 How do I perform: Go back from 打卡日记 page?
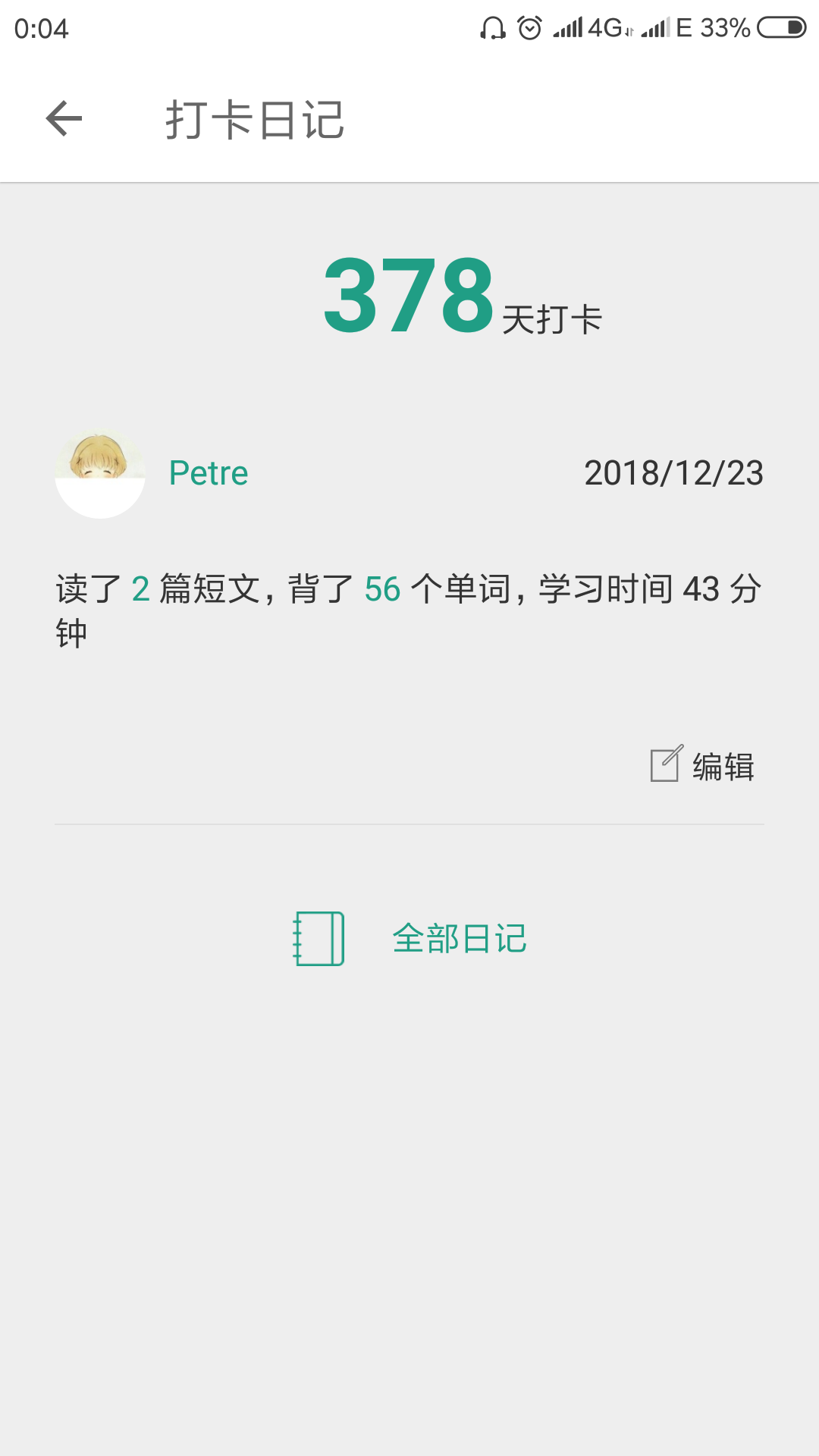64,119
